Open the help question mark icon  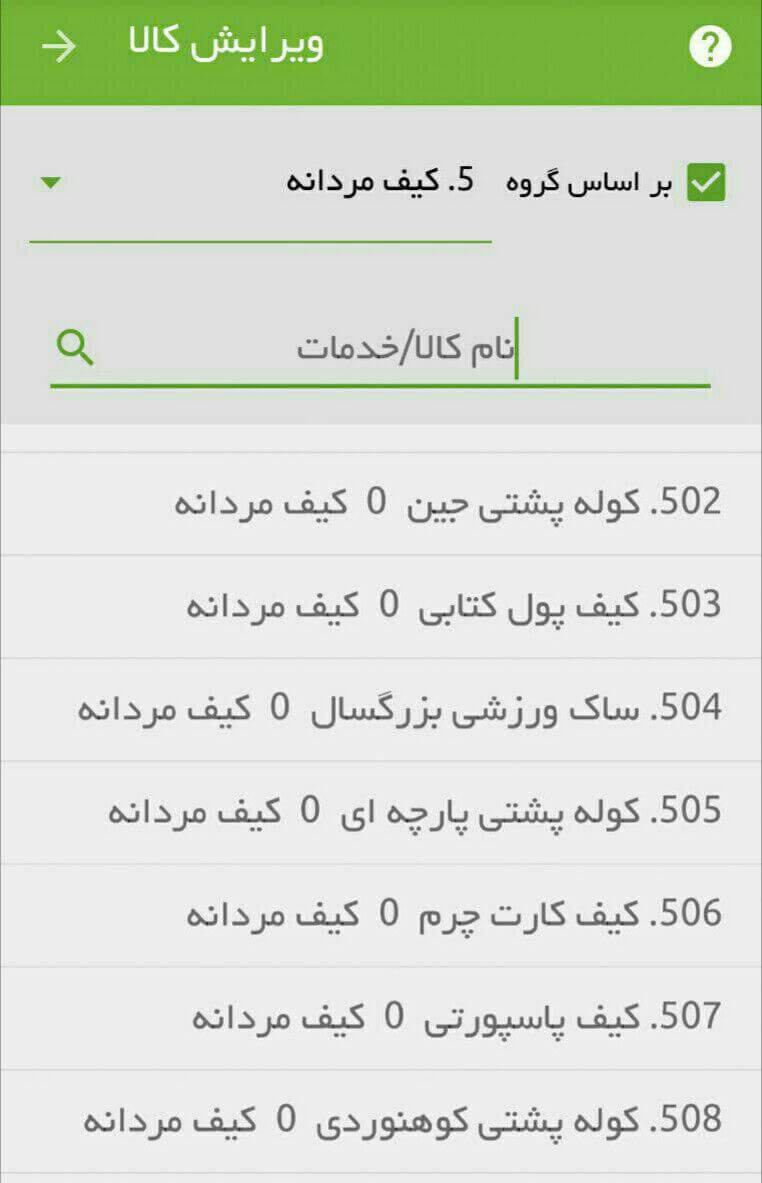click(710, 47)
